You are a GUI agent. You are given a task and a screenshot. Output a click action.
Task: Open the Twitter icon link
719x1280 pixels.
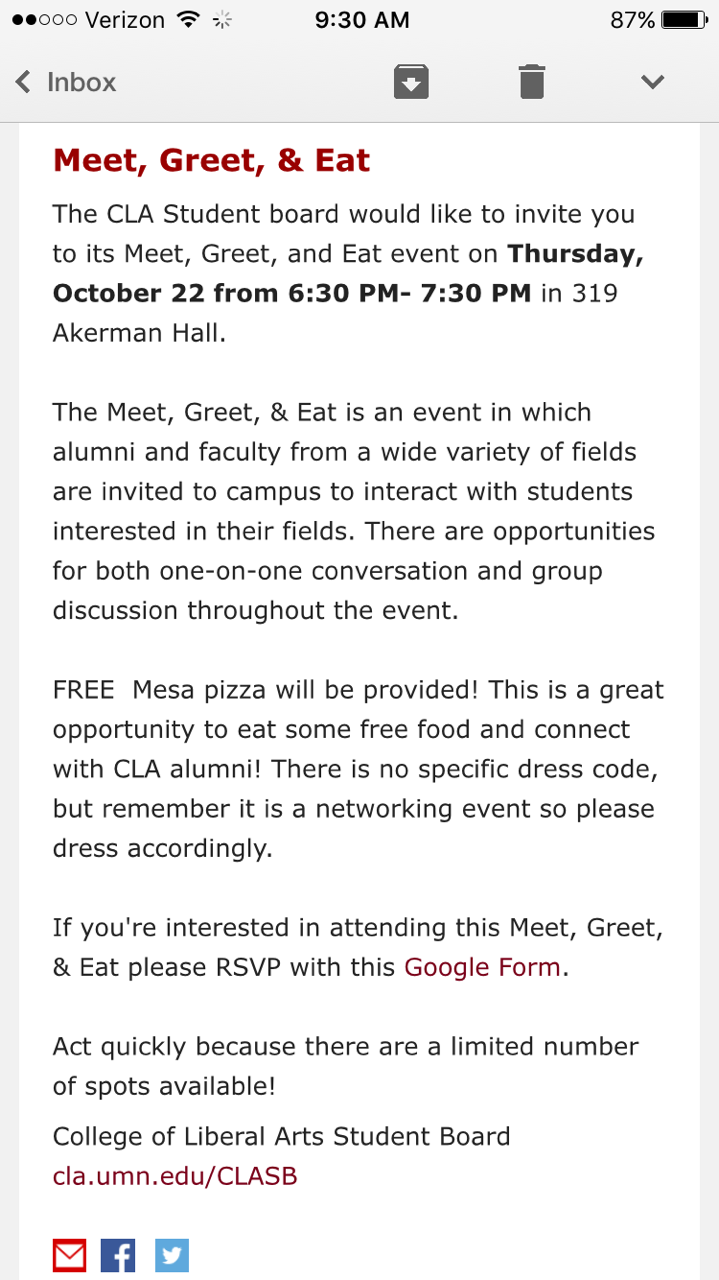(172, 1255)
